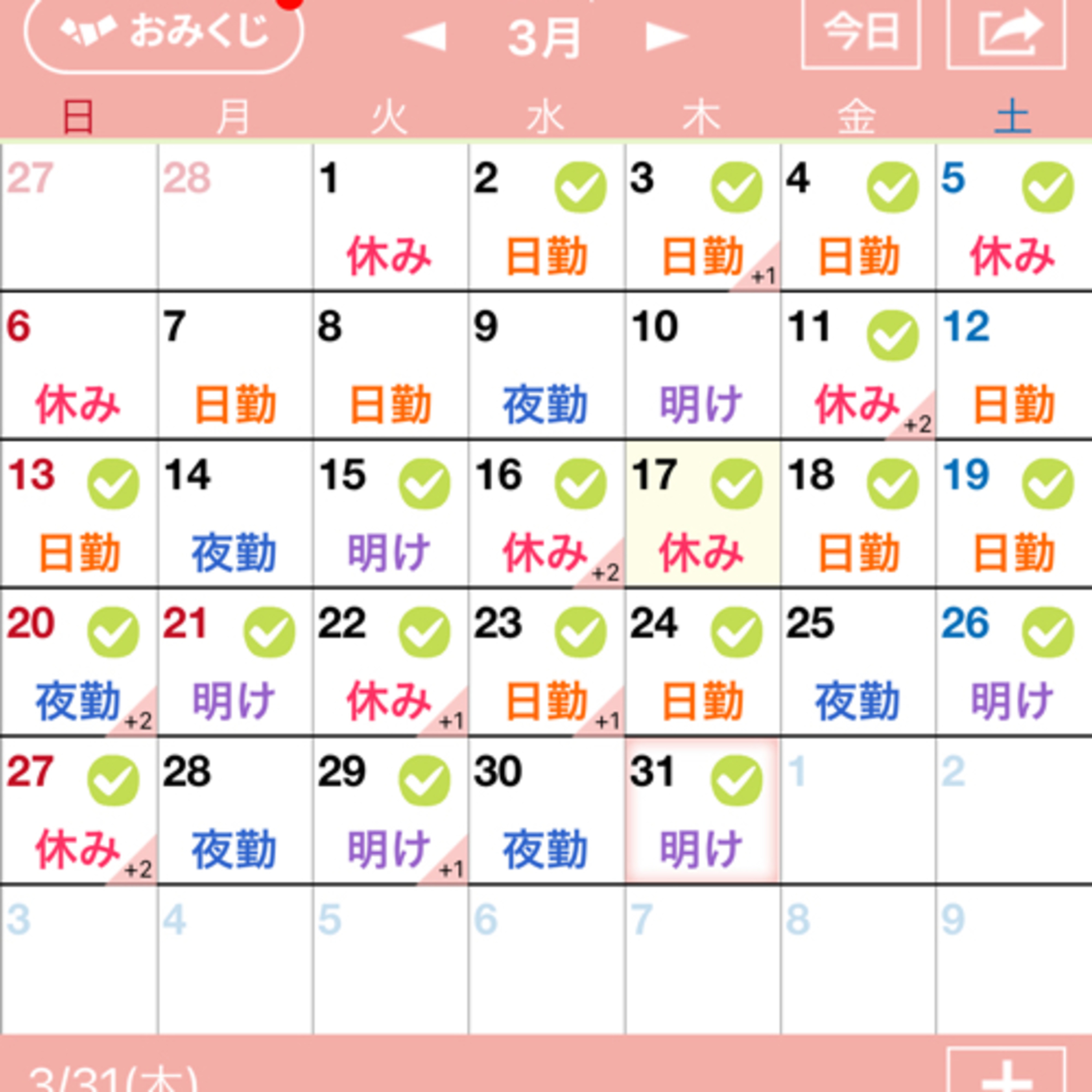Go to the previous month arrow

[425, 36]
